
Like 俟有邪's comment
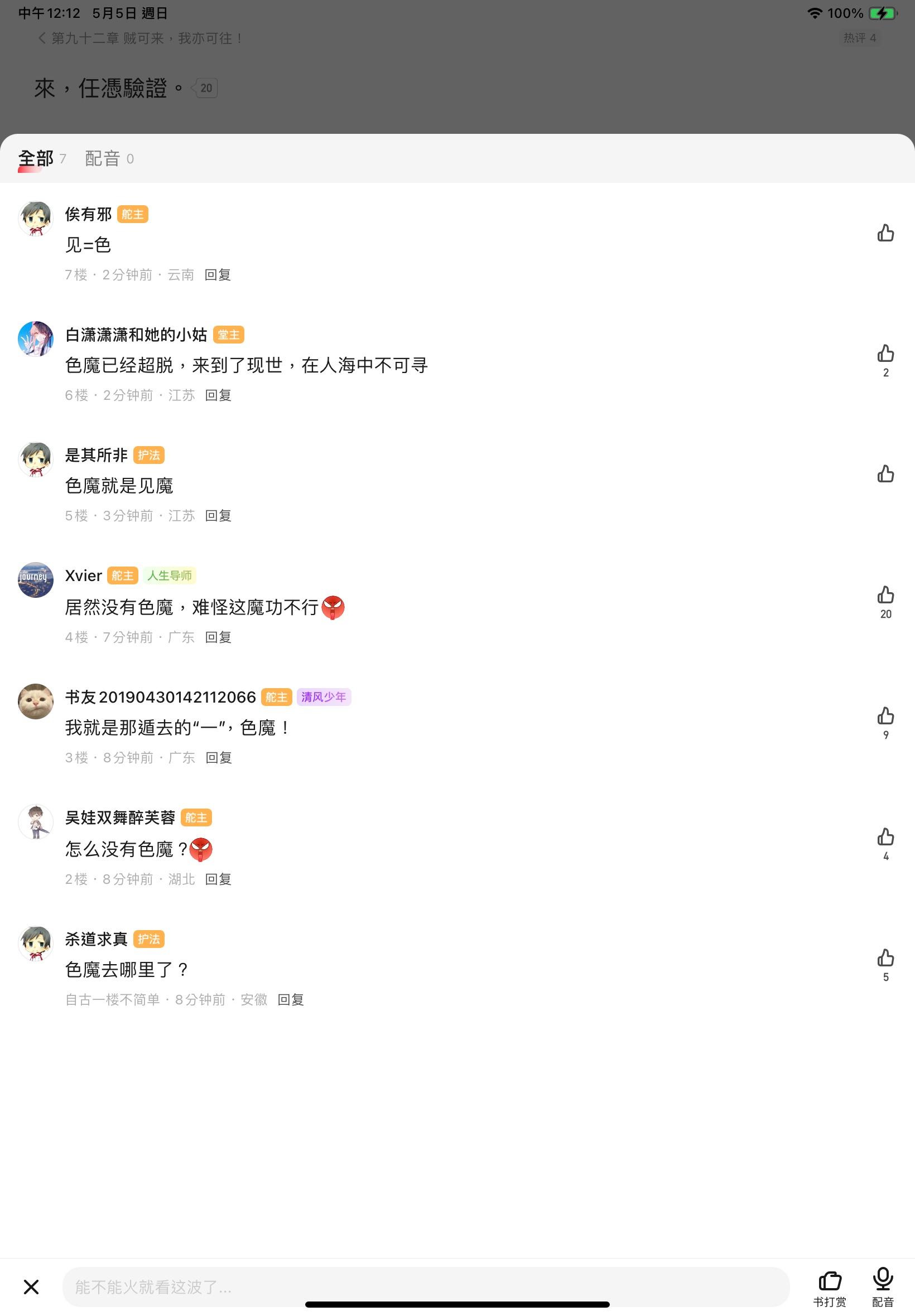[885, 233]
